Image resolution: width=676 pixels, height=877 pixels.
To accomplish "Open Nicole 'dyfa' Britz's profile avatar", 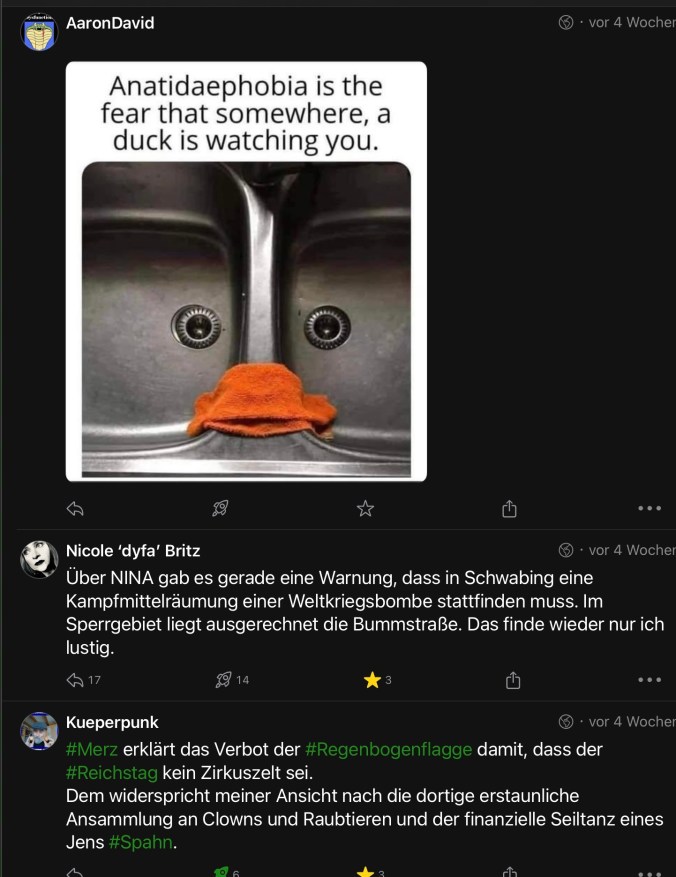I will click(39, 560).
